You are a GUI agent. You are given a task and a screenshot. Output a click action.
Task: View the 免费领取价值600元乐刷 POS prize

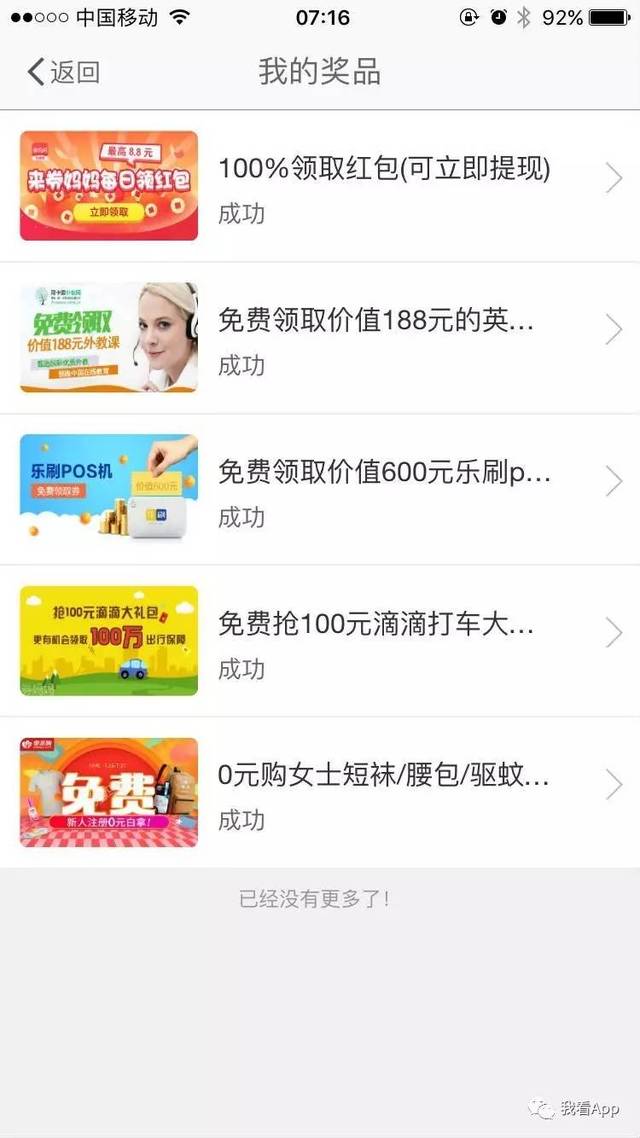(384, 489)
